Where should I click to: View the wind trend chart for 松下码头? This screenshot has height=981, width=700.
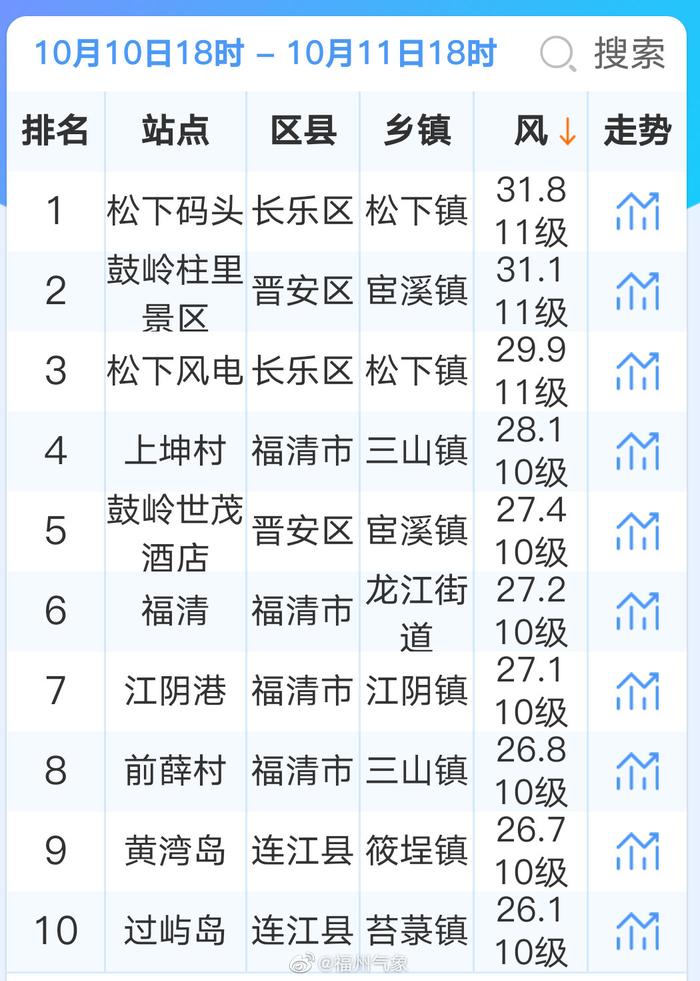pos(637,211)
